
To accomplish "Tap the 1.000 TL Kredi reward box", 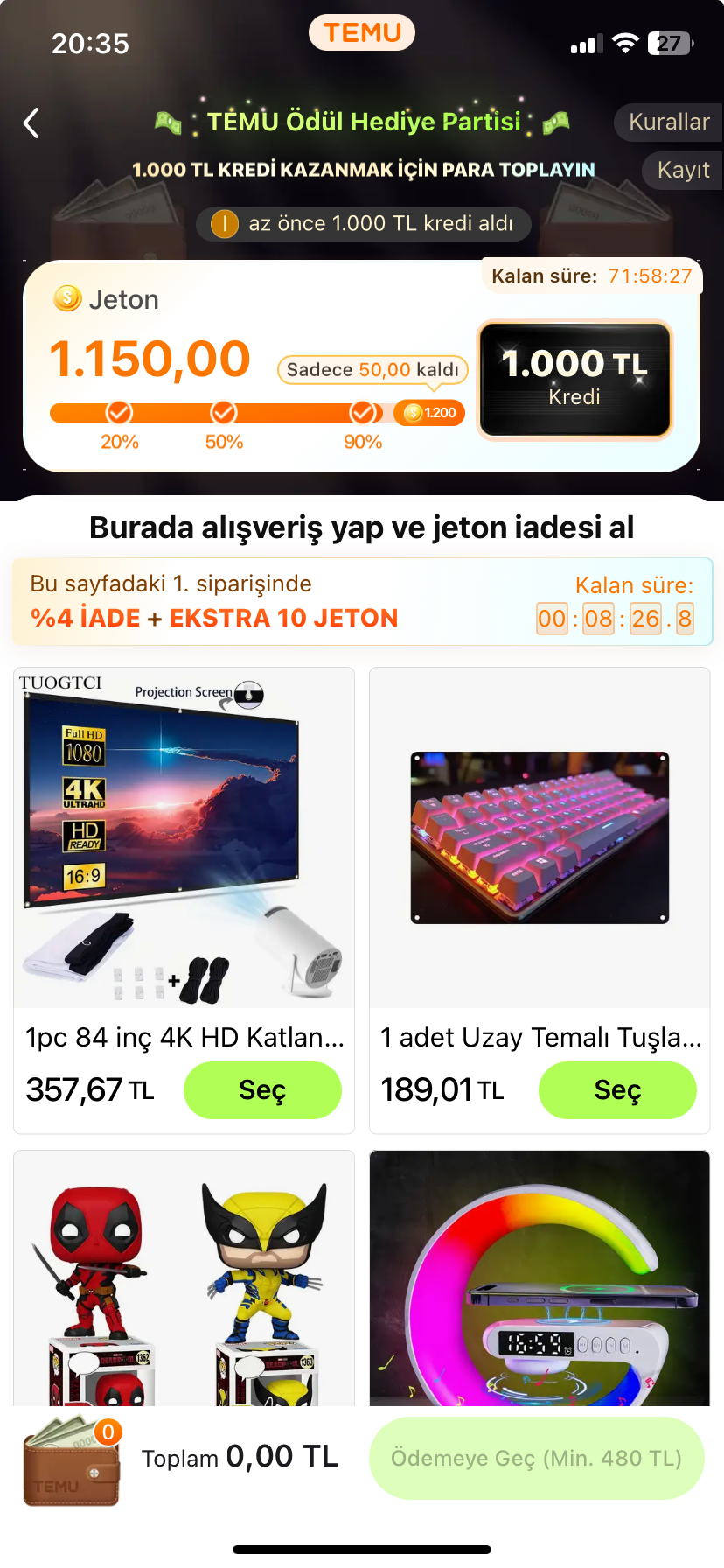I will coord(574,378).
